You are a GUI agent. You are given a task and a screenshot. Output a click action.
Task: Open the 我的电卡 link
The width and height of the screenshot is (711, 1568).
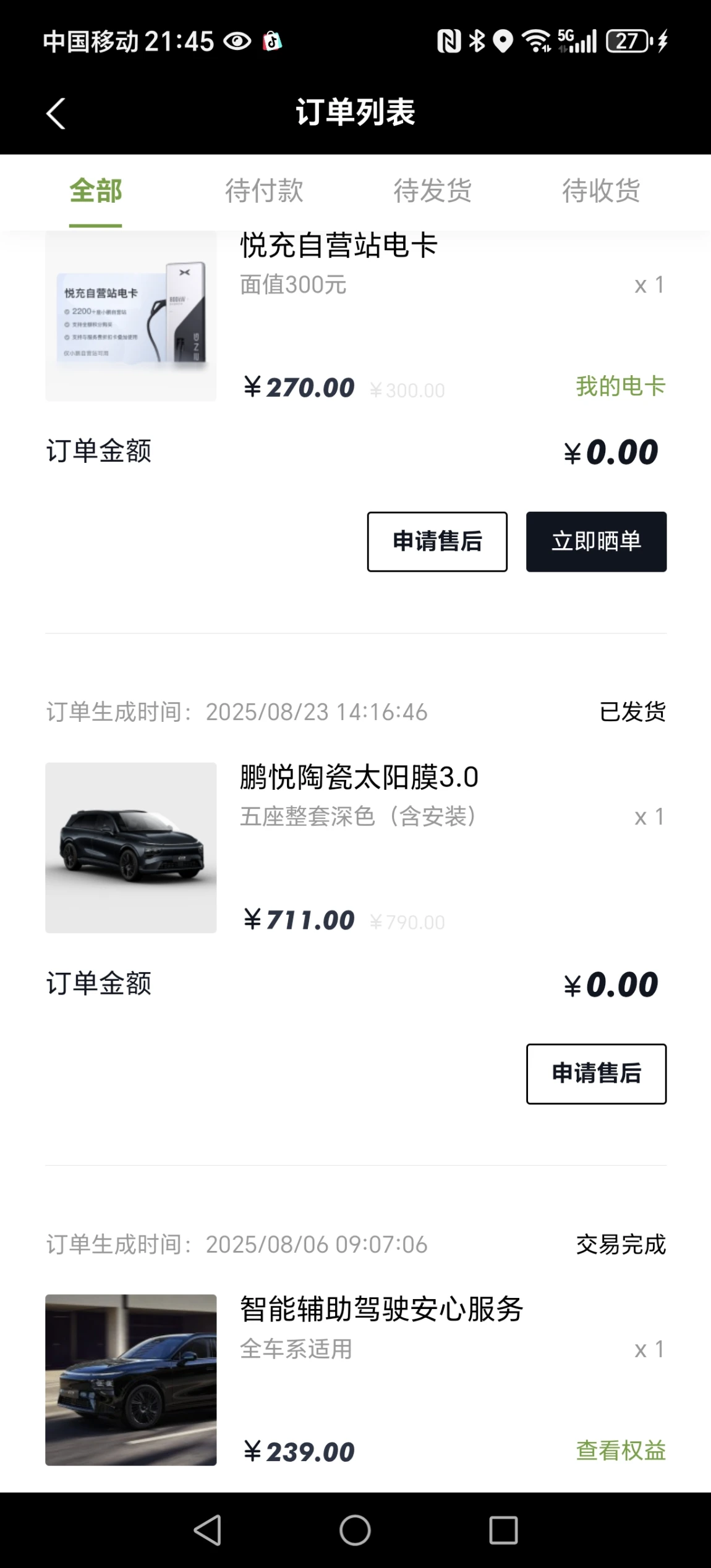click(x=621, y=386)
